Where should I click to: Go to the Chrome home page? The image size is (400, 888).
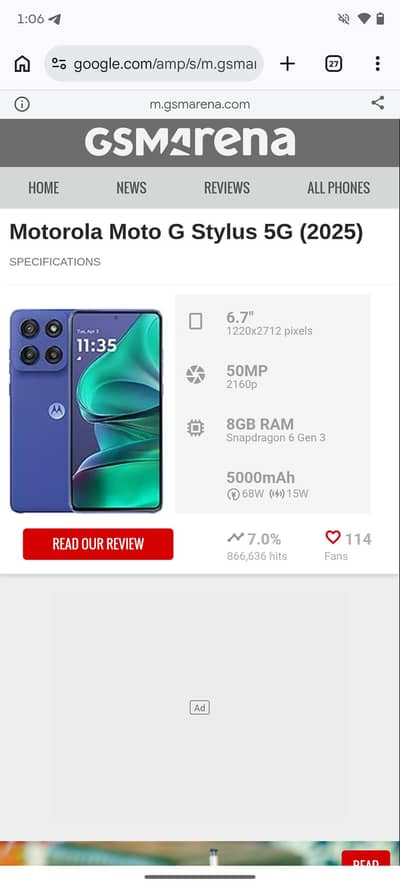click(22, 64)
